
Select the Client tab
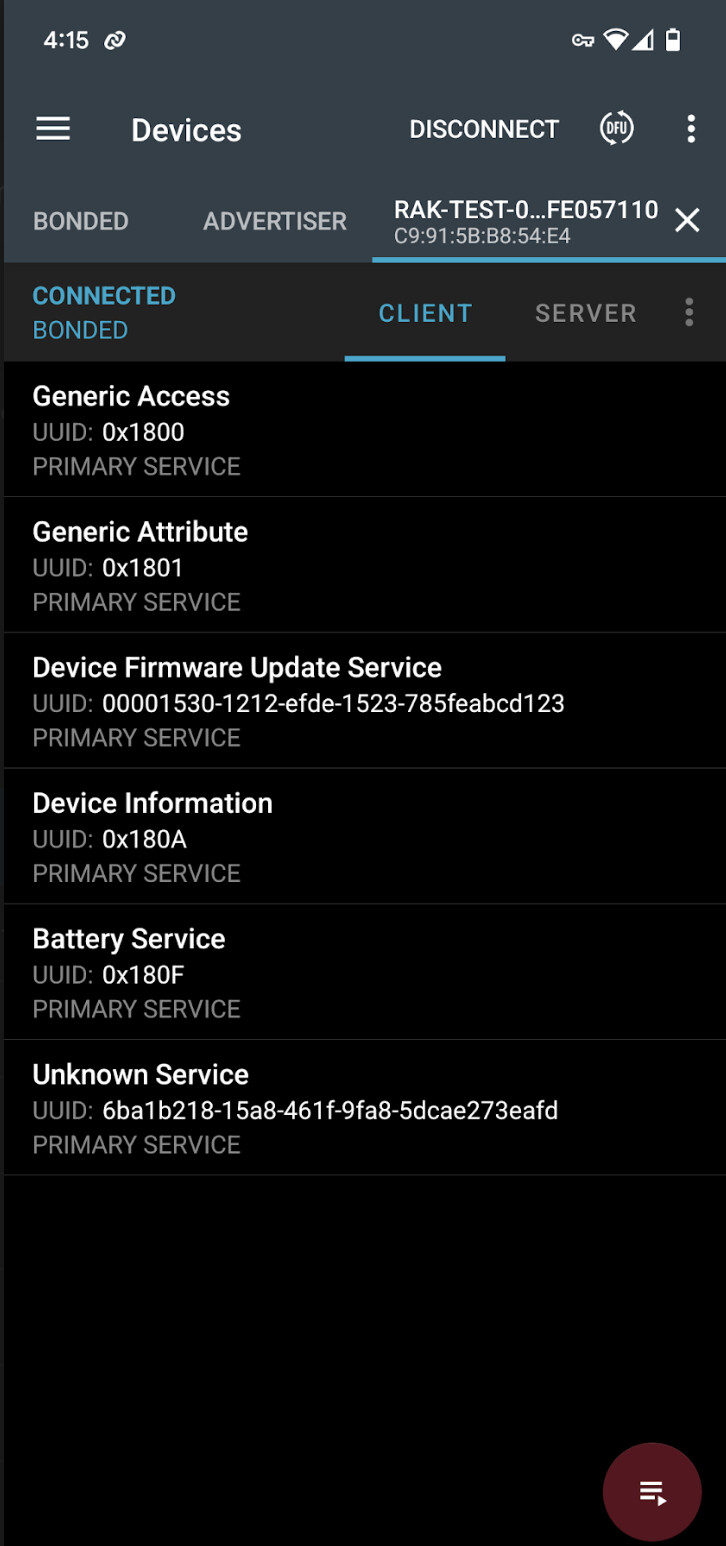(x=425, y=313)
